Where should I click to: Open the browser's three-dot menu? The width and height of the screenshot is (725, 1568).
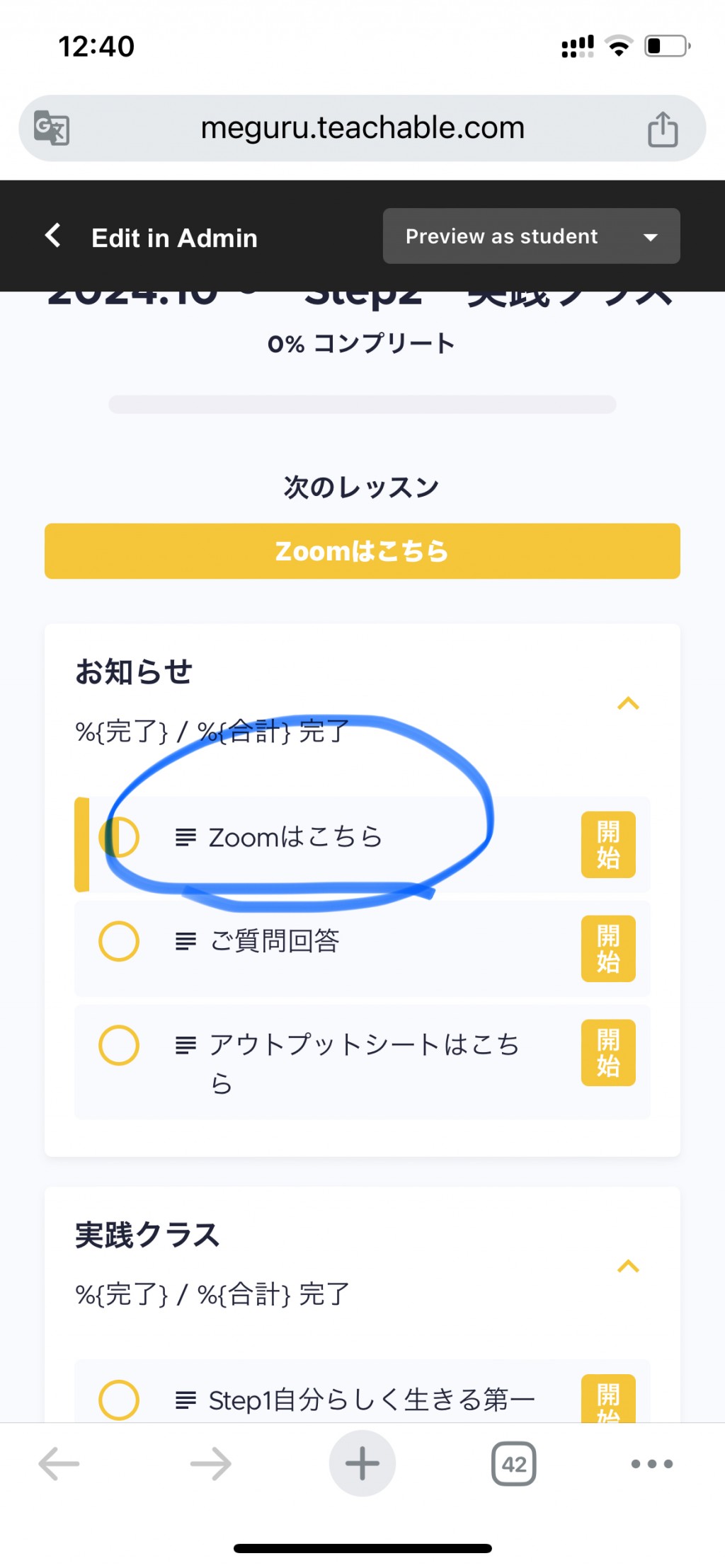point(652,1463)
